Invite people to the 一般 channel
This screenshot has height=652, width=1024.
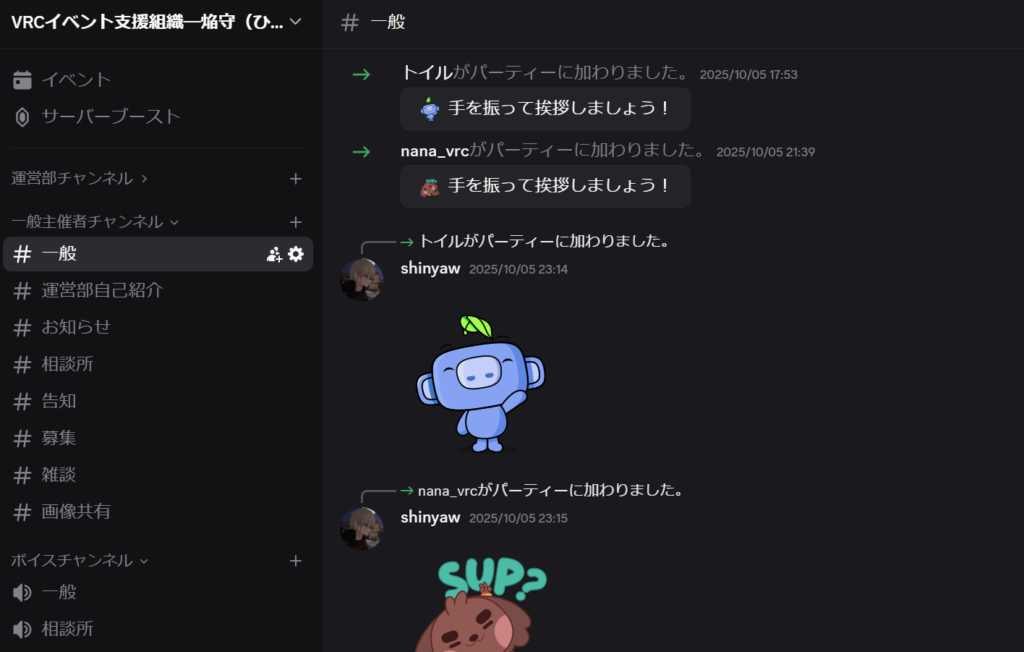click(x=274, y=255)
